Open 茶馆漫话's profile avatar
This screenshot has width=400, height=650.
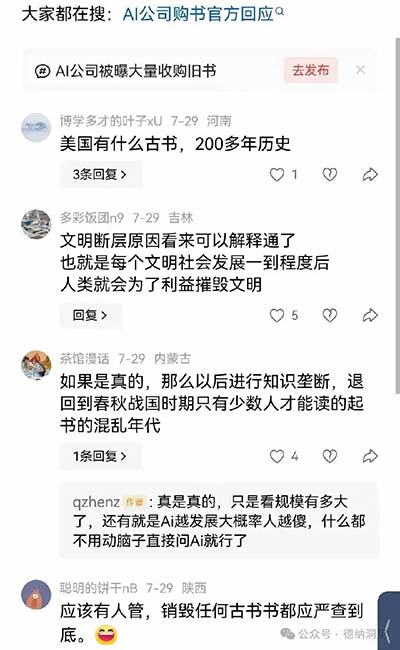click(x=36, y=365)
